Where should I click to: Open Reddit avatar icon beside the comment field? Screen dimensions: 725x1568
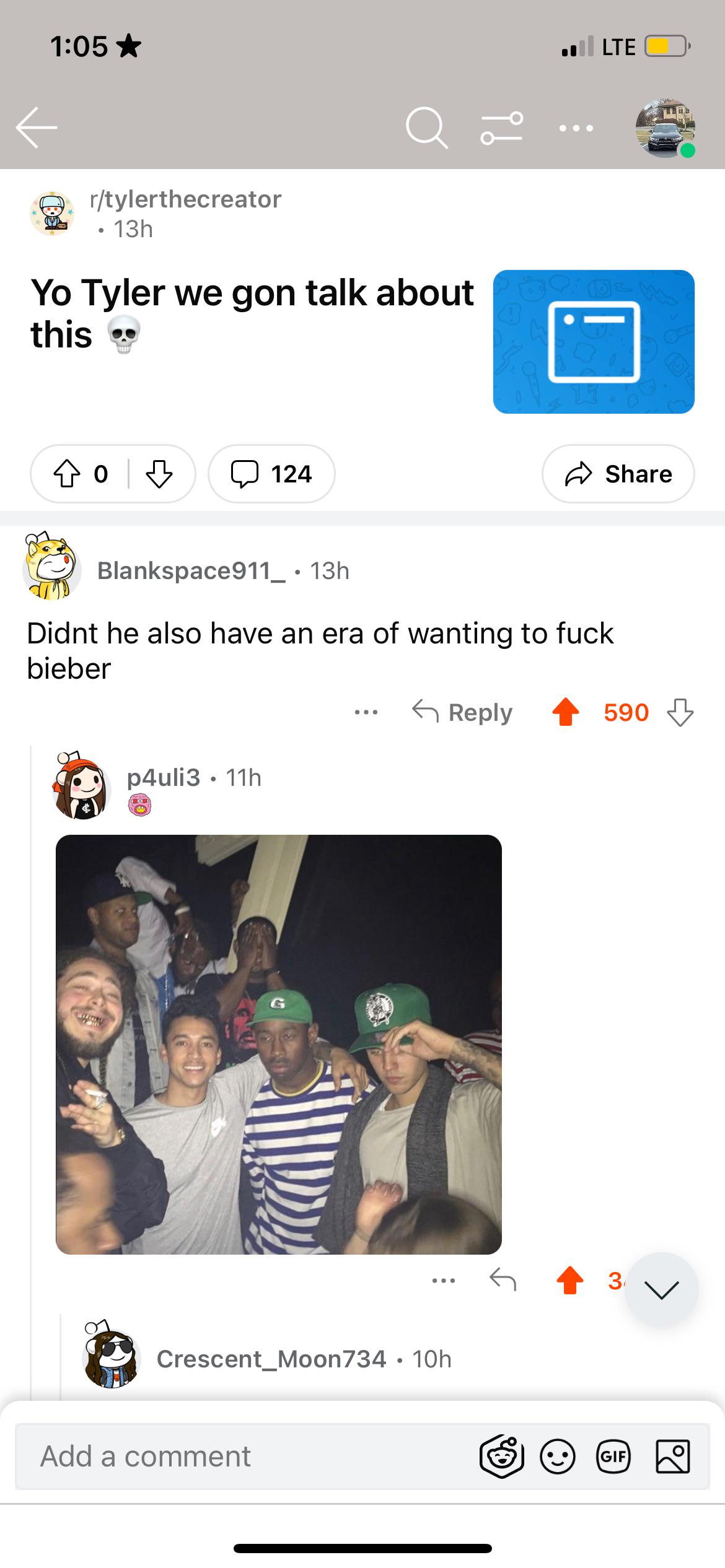501,1456
